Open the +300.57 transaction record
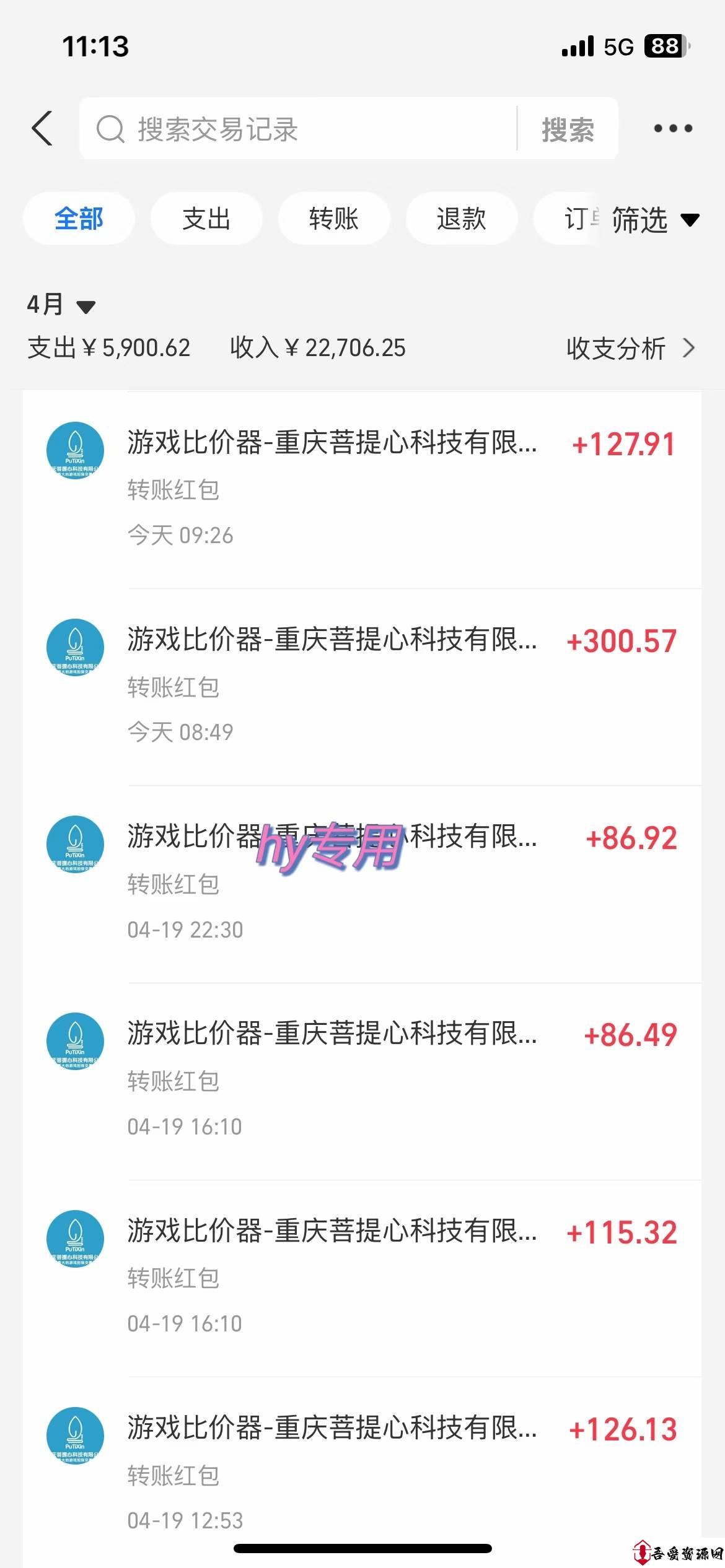 (362, 687)
